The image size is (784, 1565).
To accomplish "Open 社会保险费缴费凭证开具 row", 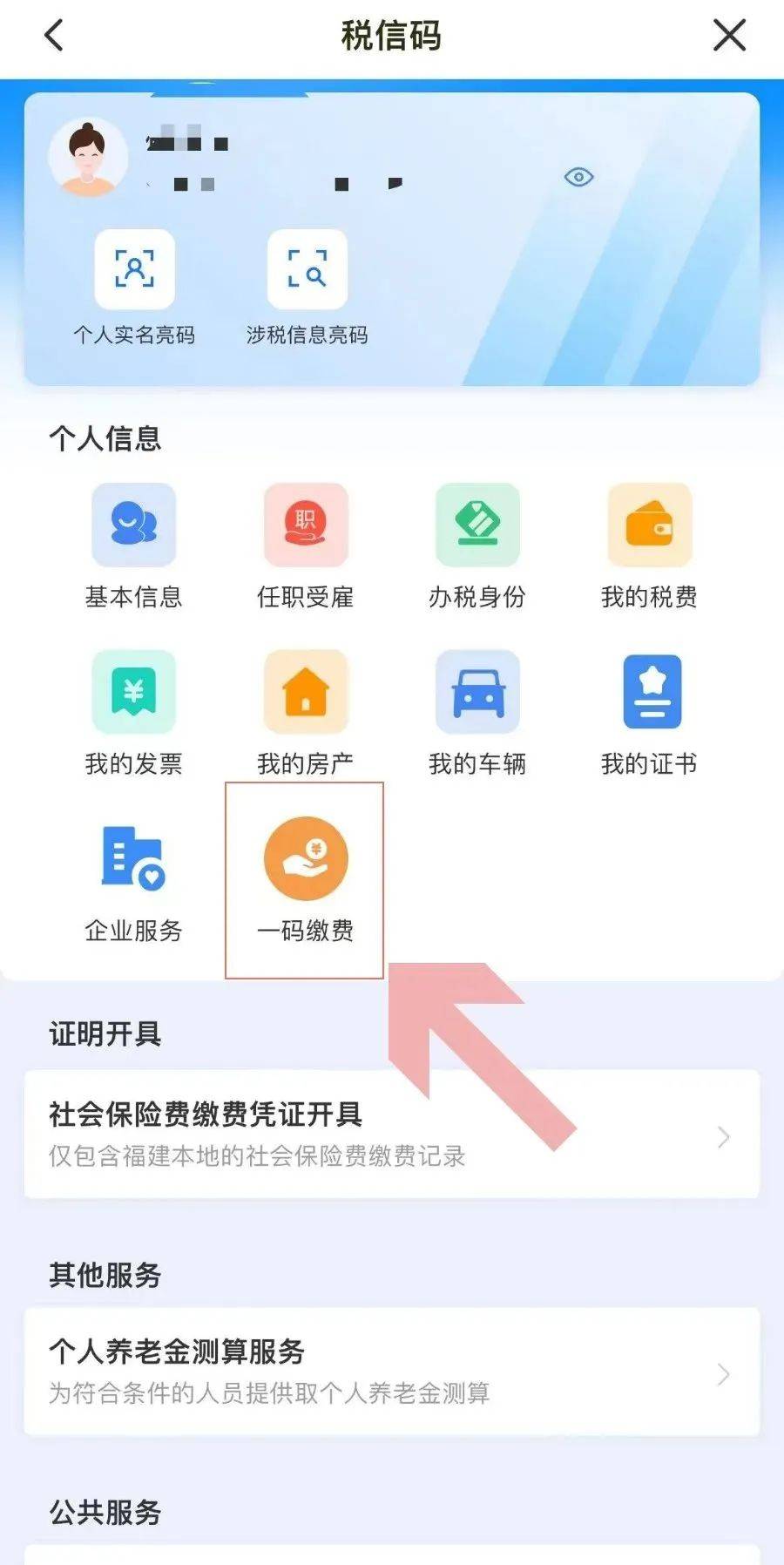I will coord(392,1134).
